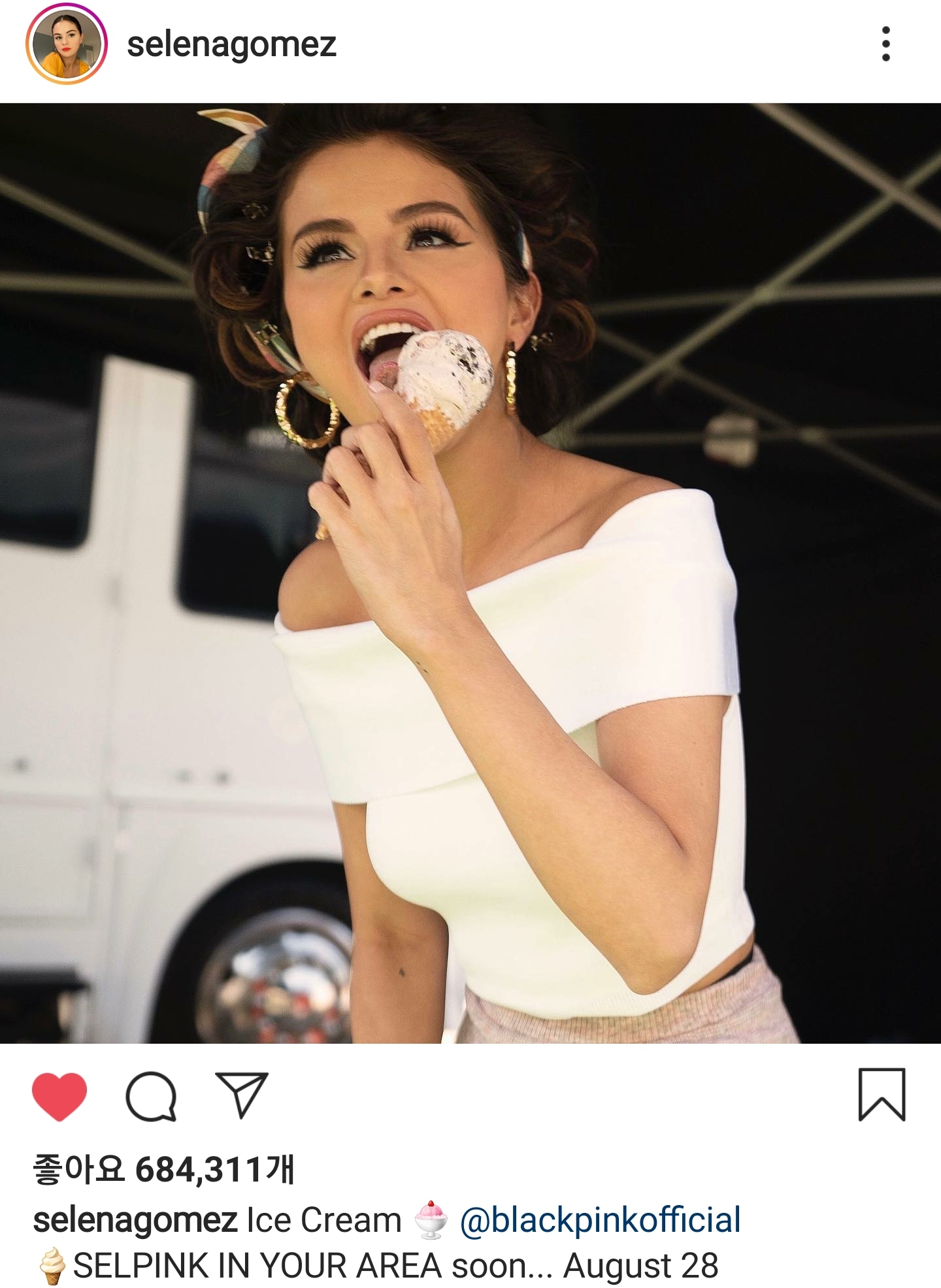Open the three-dot overflow menu
Viewport: 941px width, 1288px height.
[885, 44]
